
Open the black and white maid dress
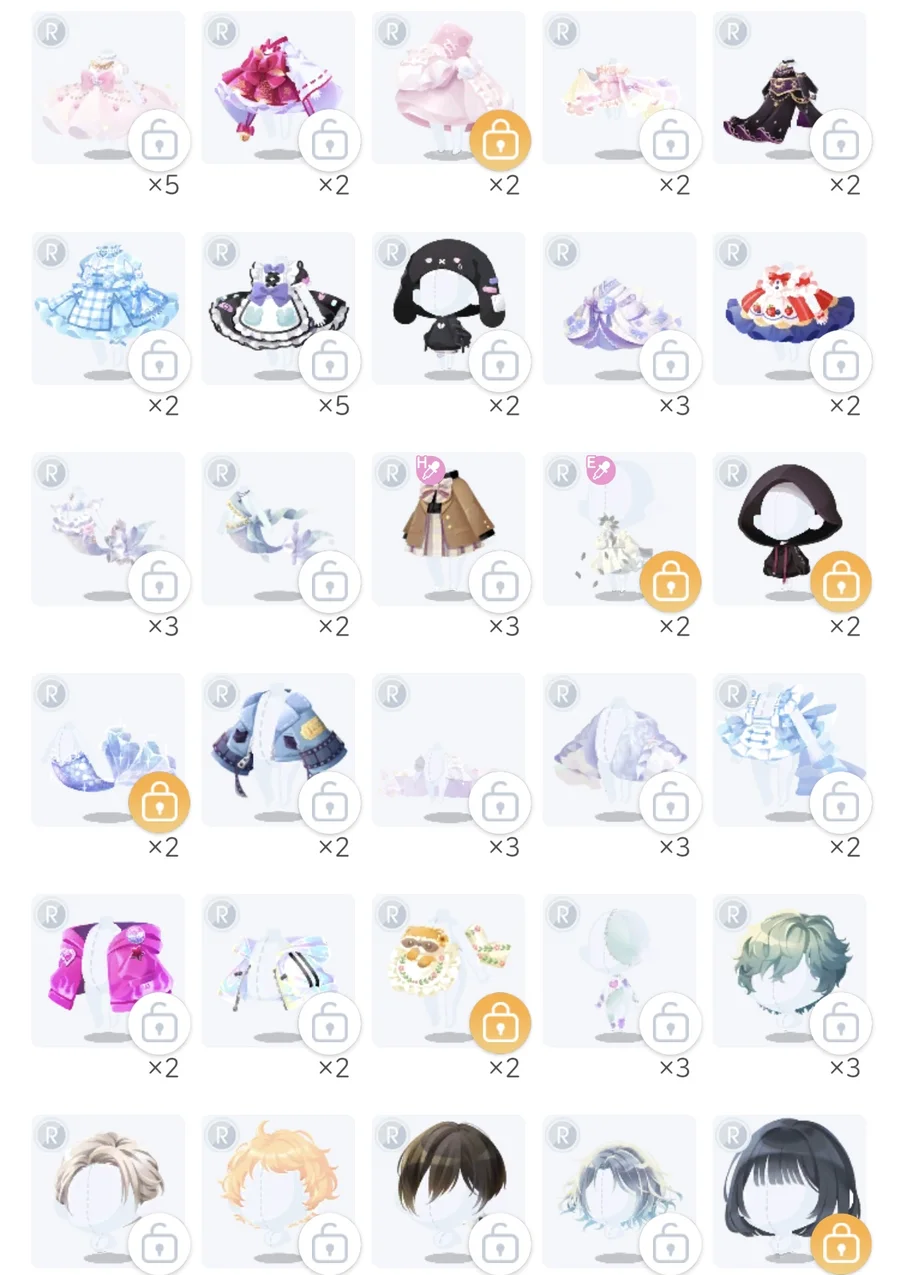tap(278, 307)
